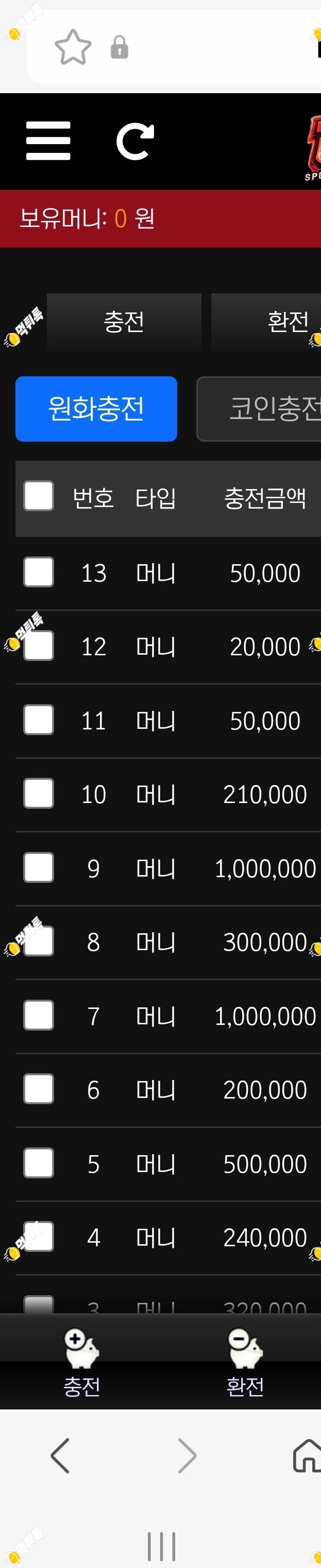
Task: Check the box for row number 13
Action: [x=38, y=572]
